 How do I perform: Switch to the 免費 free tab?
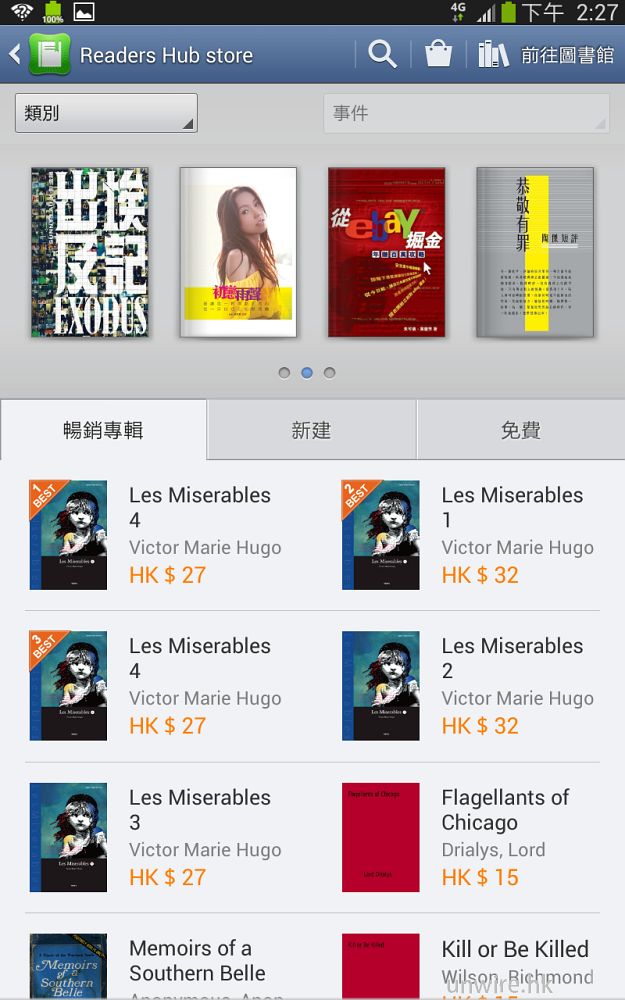[x=520, y=430]
